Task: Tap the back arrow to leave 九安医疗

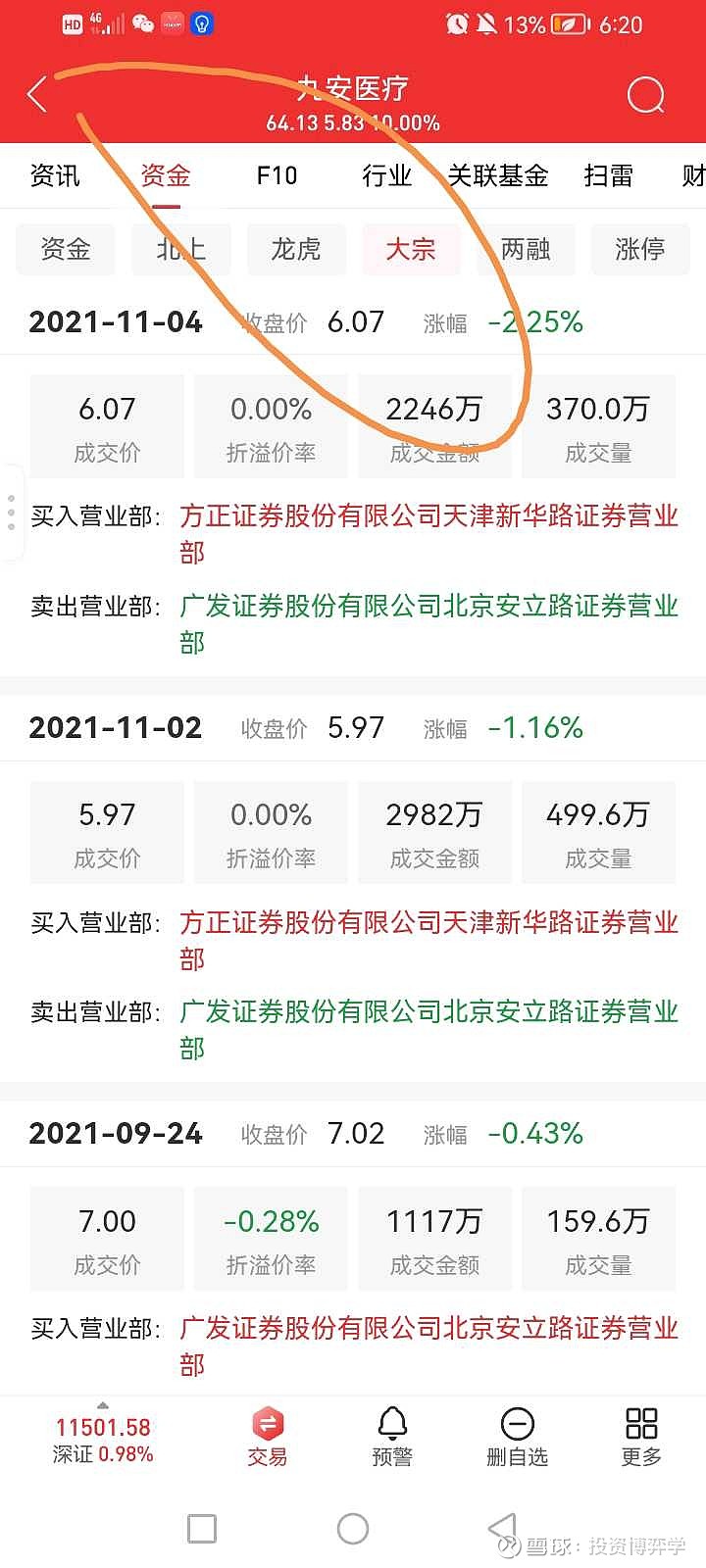Action: point(35,94)
